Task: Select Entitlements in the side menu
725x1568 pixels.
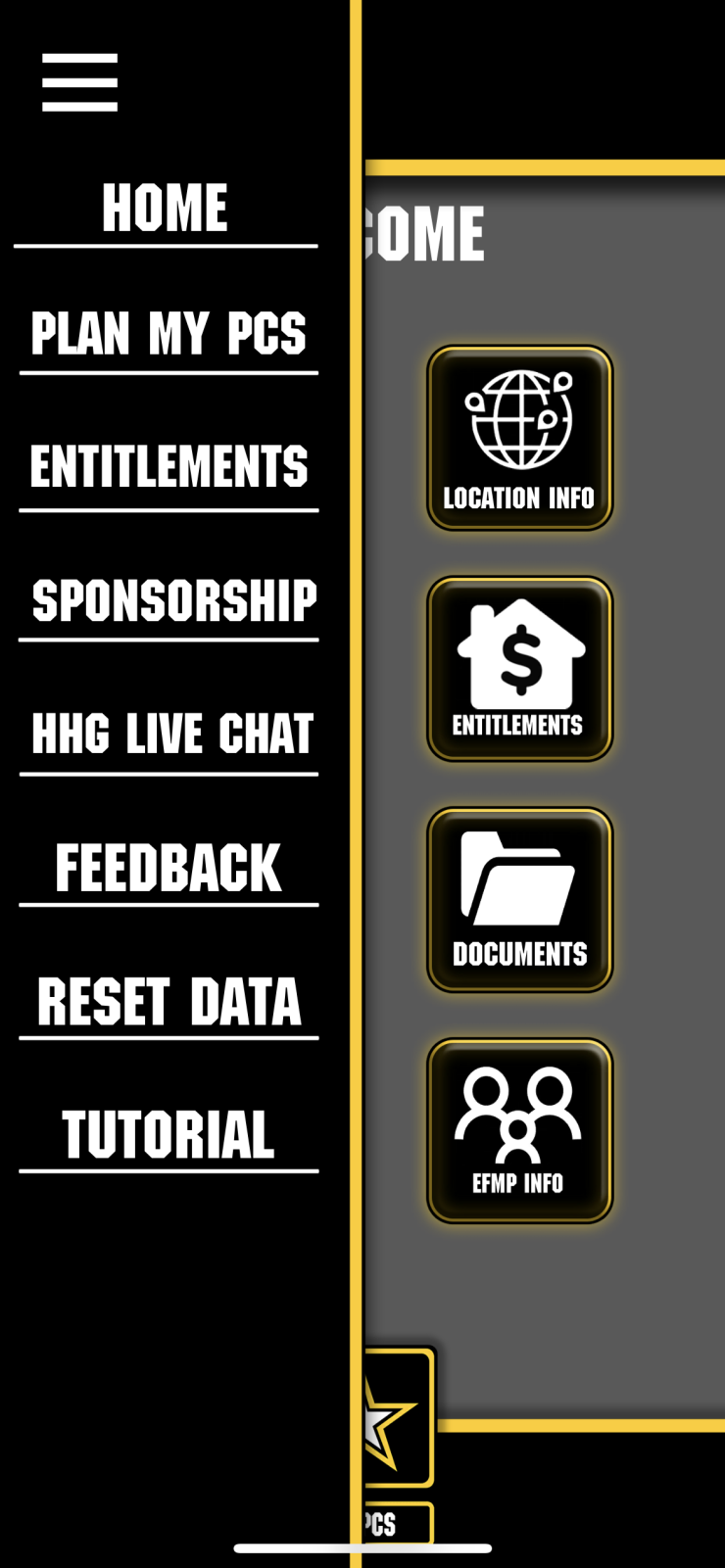Action: tap(169, 467)
